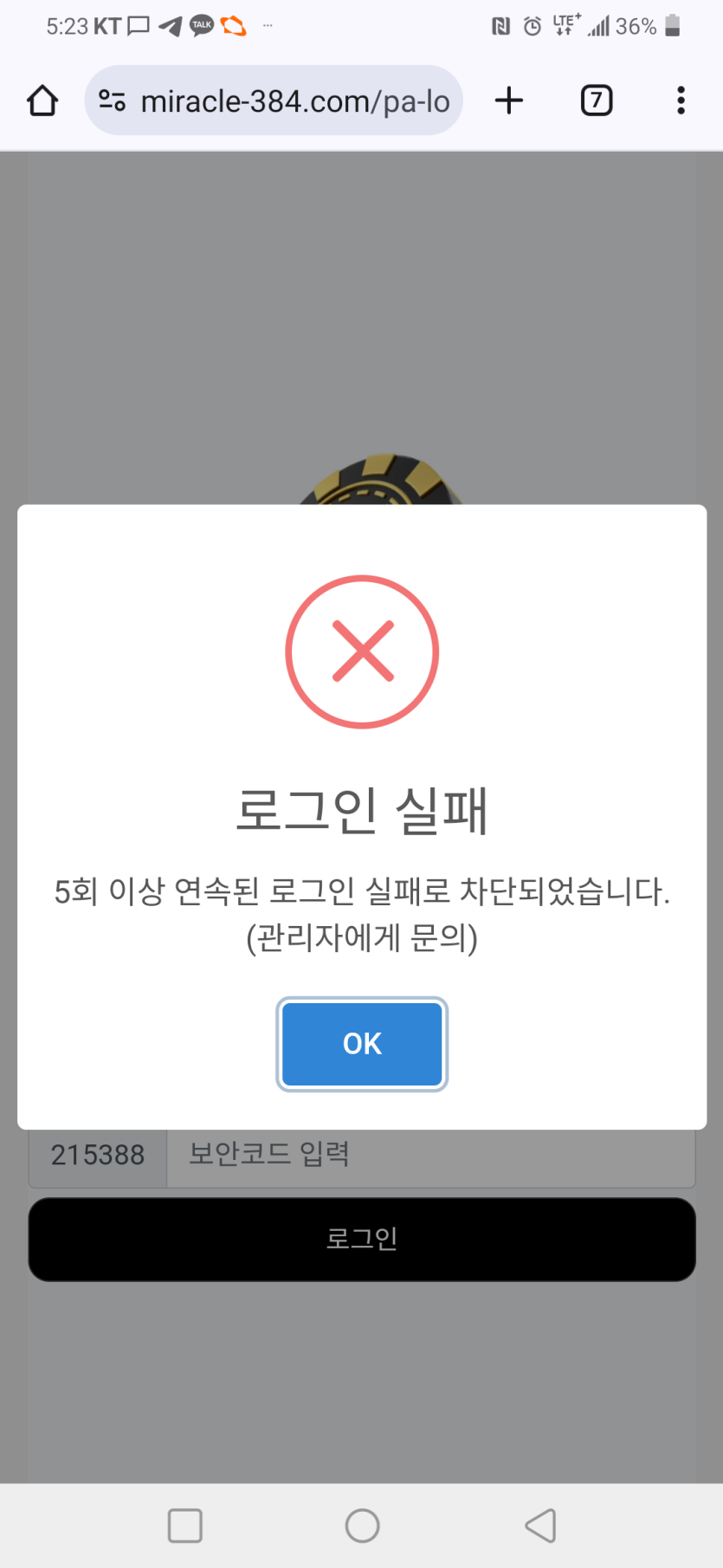Open the recent apps overview
This screenshot has width=723, height=1568.
[184, 1526]
